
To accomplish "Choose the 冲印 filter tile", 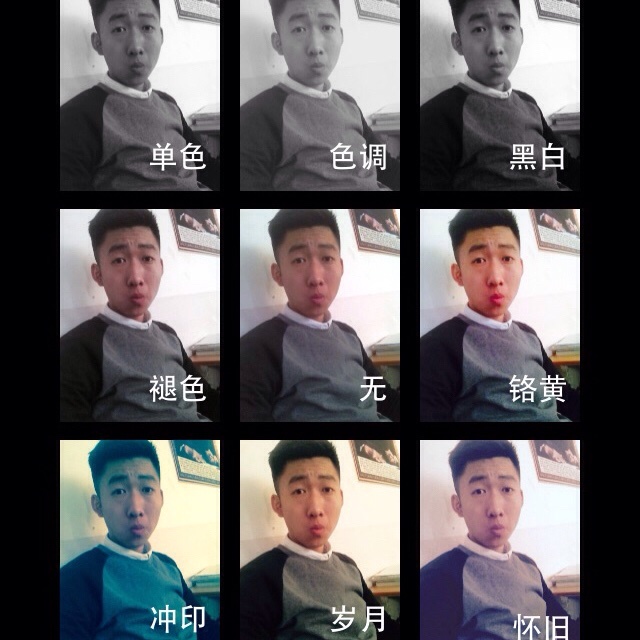I will pos(140,540).
